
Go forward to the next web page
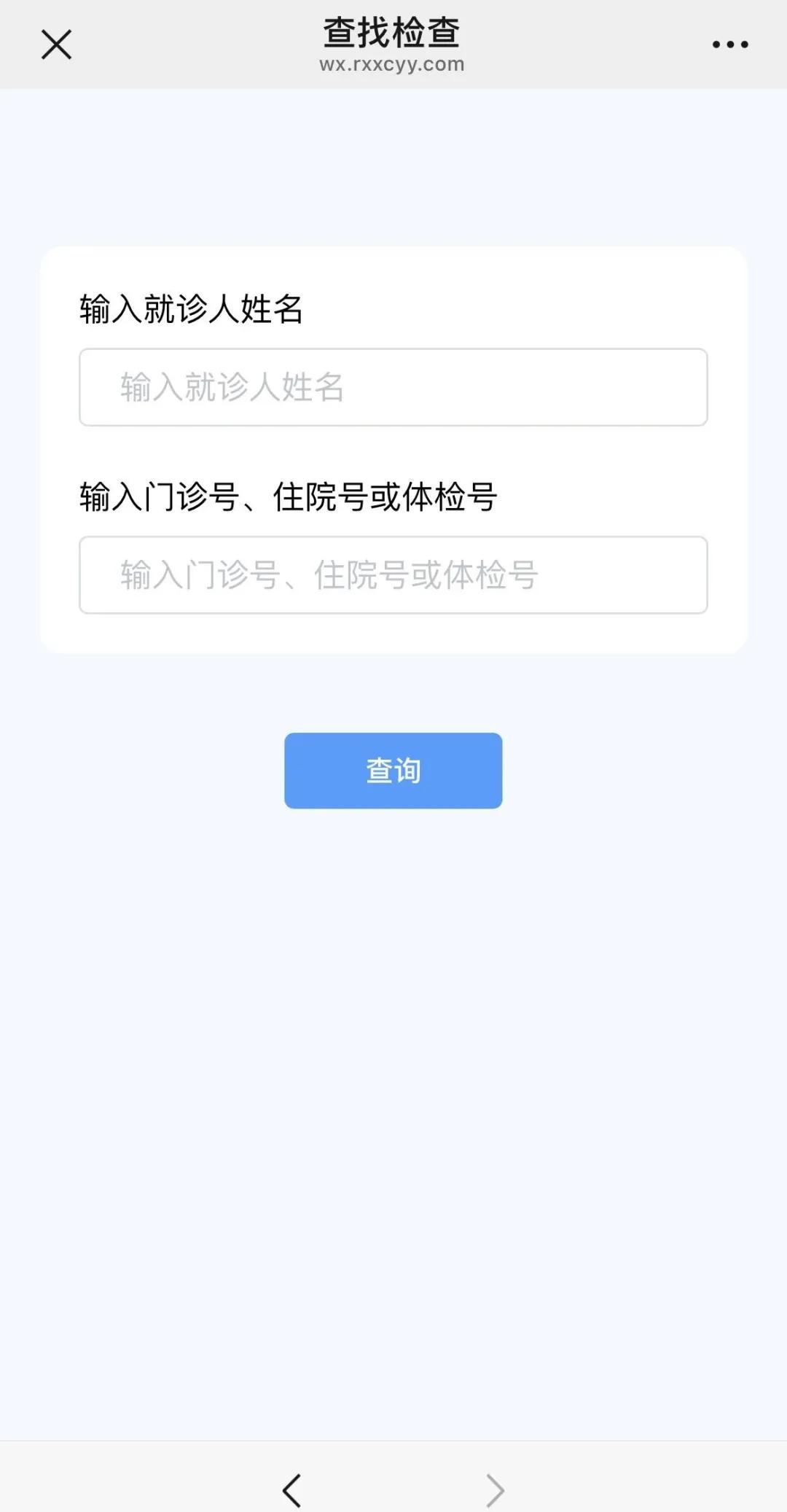495,1490
